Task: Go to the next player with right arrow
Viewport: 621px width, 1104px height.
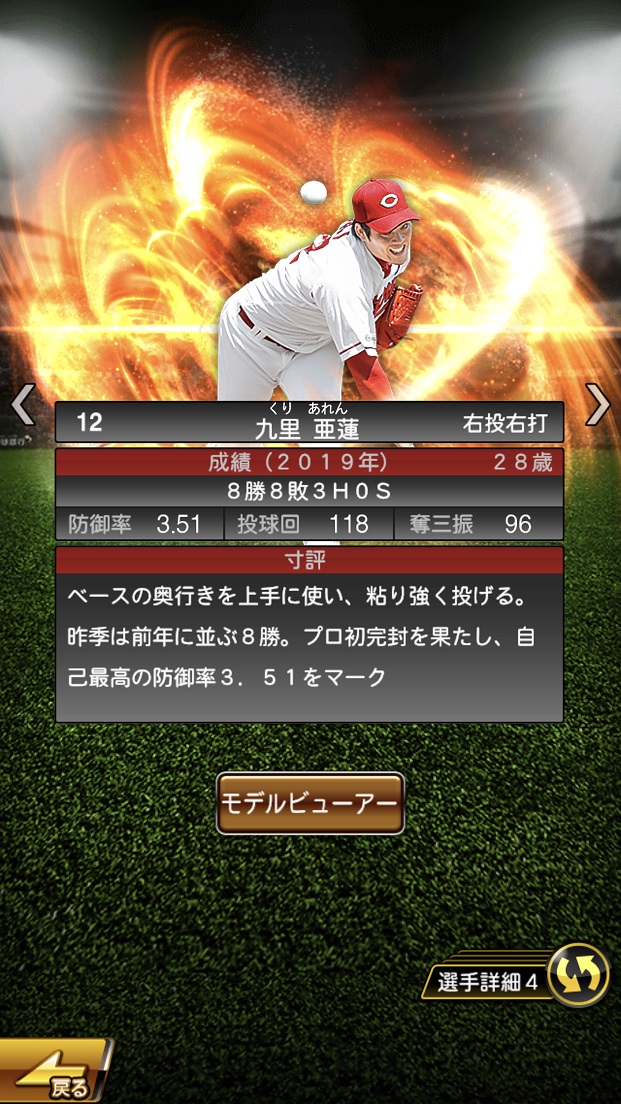Action: (x=598, y=404)
